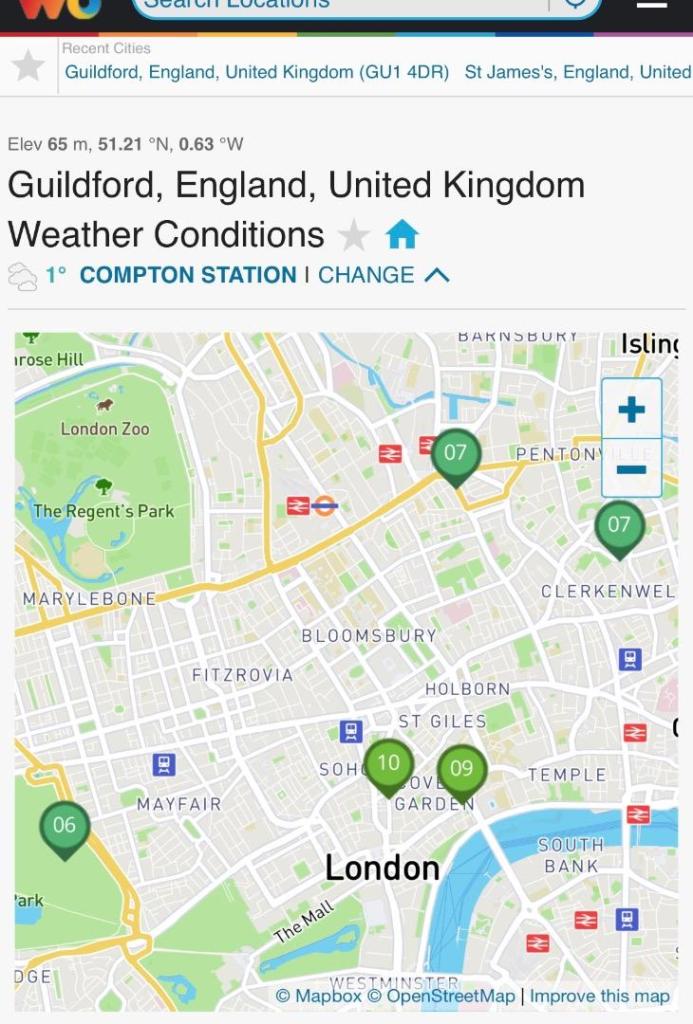
Task: Open the Search Locations field
Action: click(340, 5)
